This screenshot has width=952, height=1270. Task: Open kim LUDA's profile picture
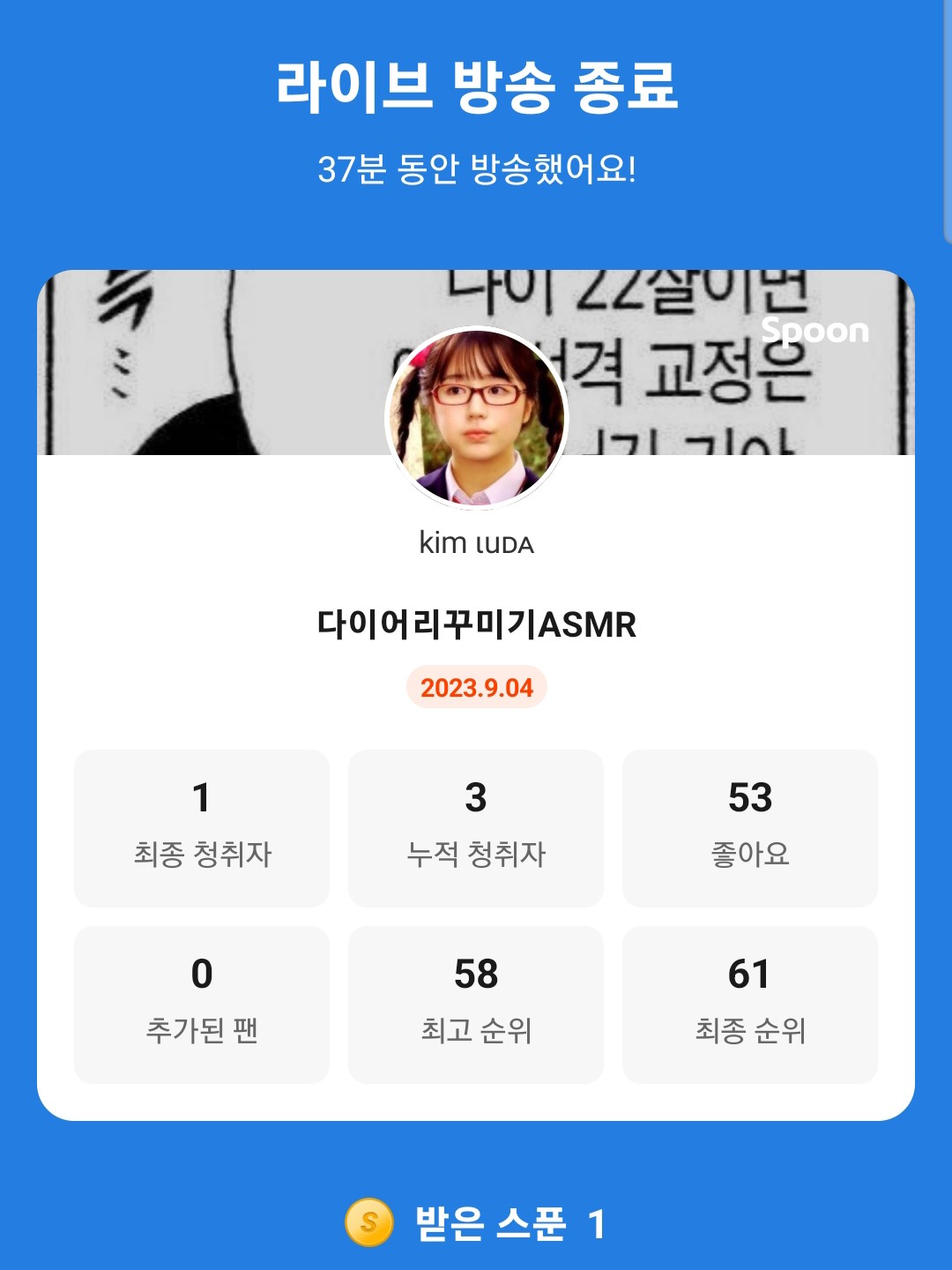coord(476,418)
